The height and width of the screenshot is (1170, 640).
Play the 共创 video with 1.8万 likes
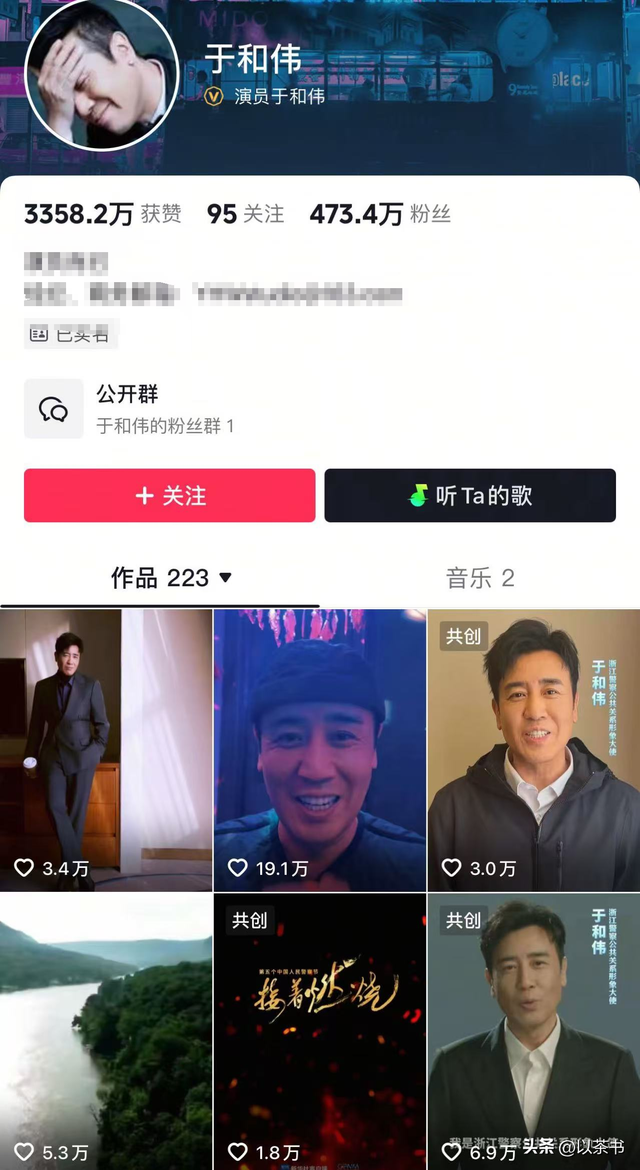(320, 1030)
